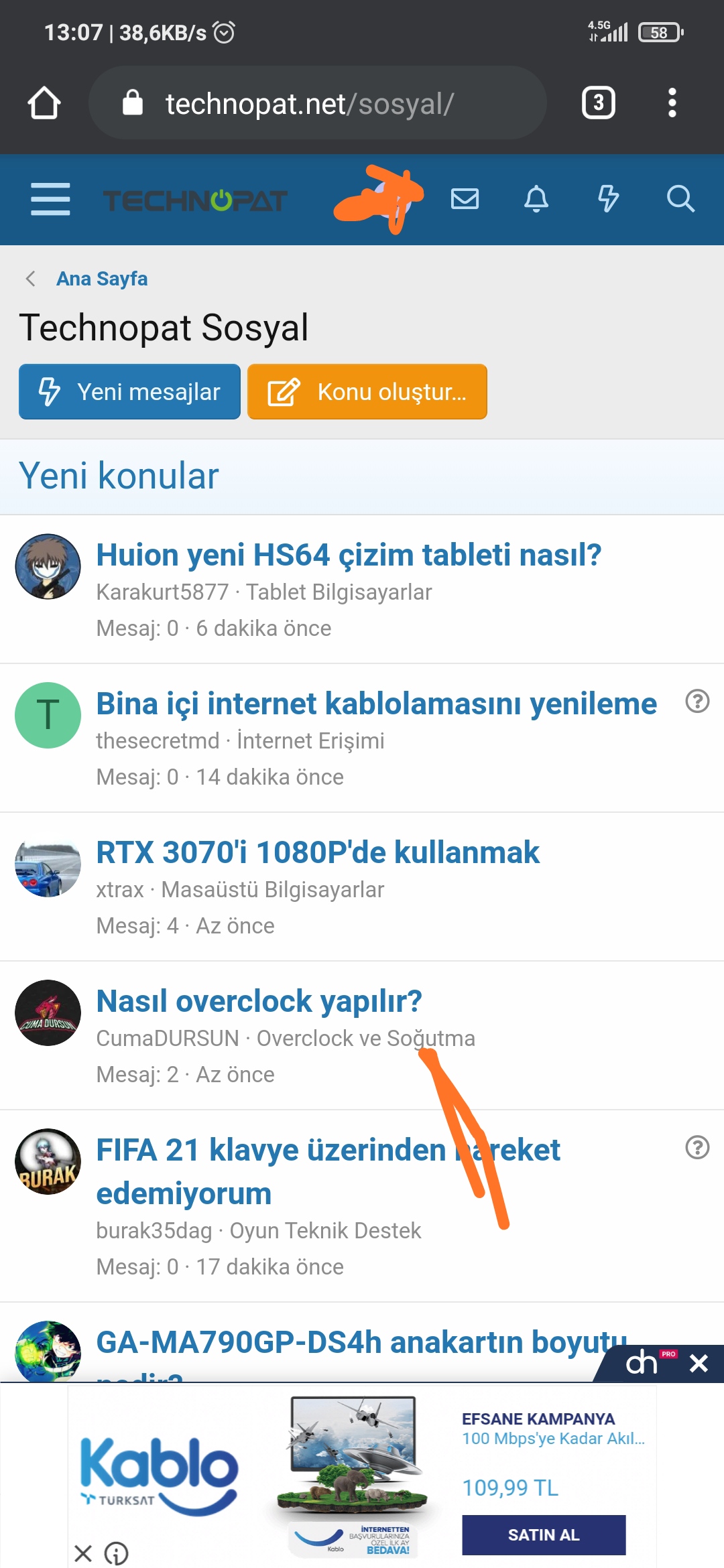724x1568 pixels.
Task: Go back to Ana Sayfa
Action: pos(101,279)
